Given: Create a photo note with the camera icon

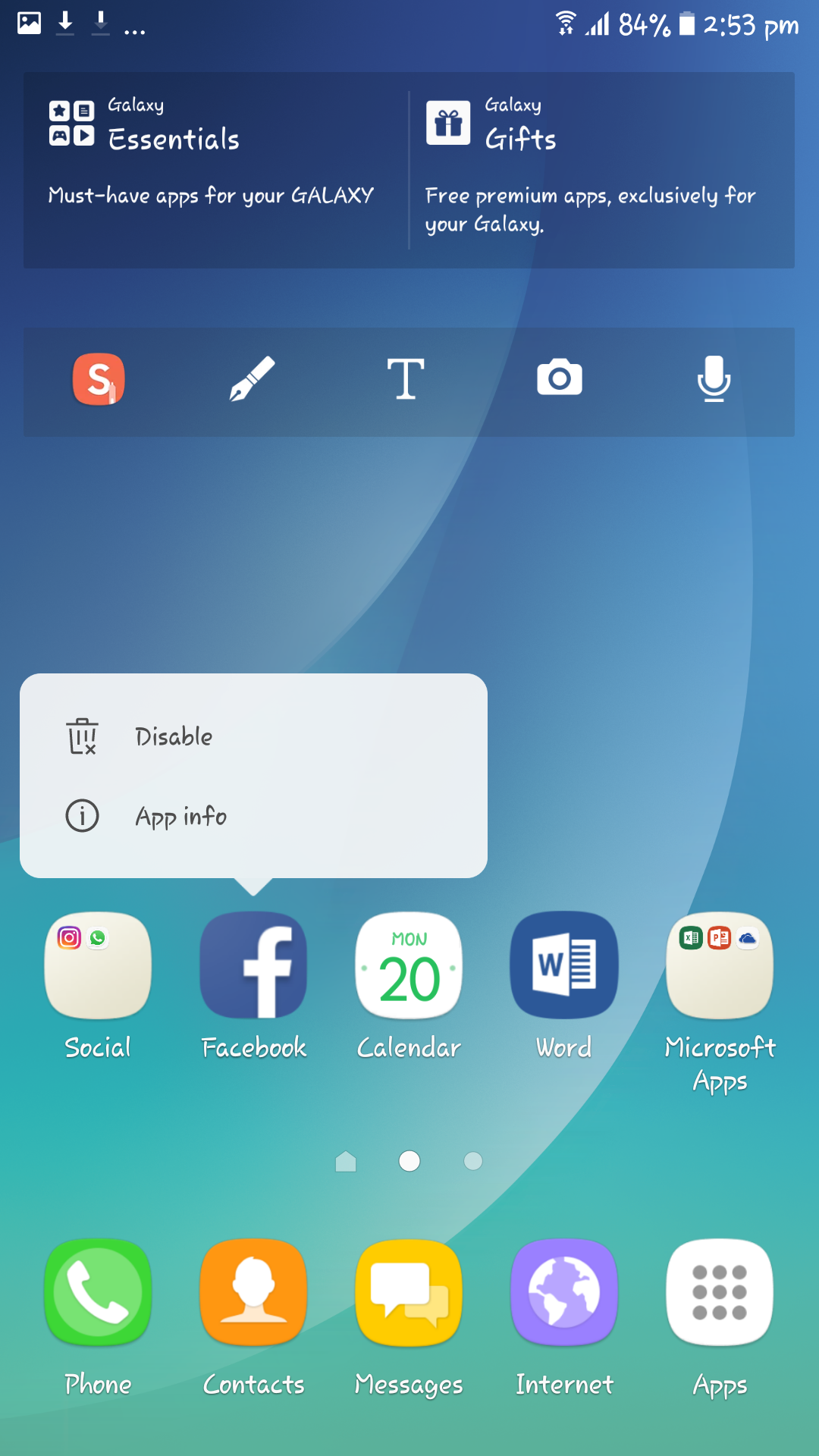Looking at the screenshot, I should tap(560, 378).
